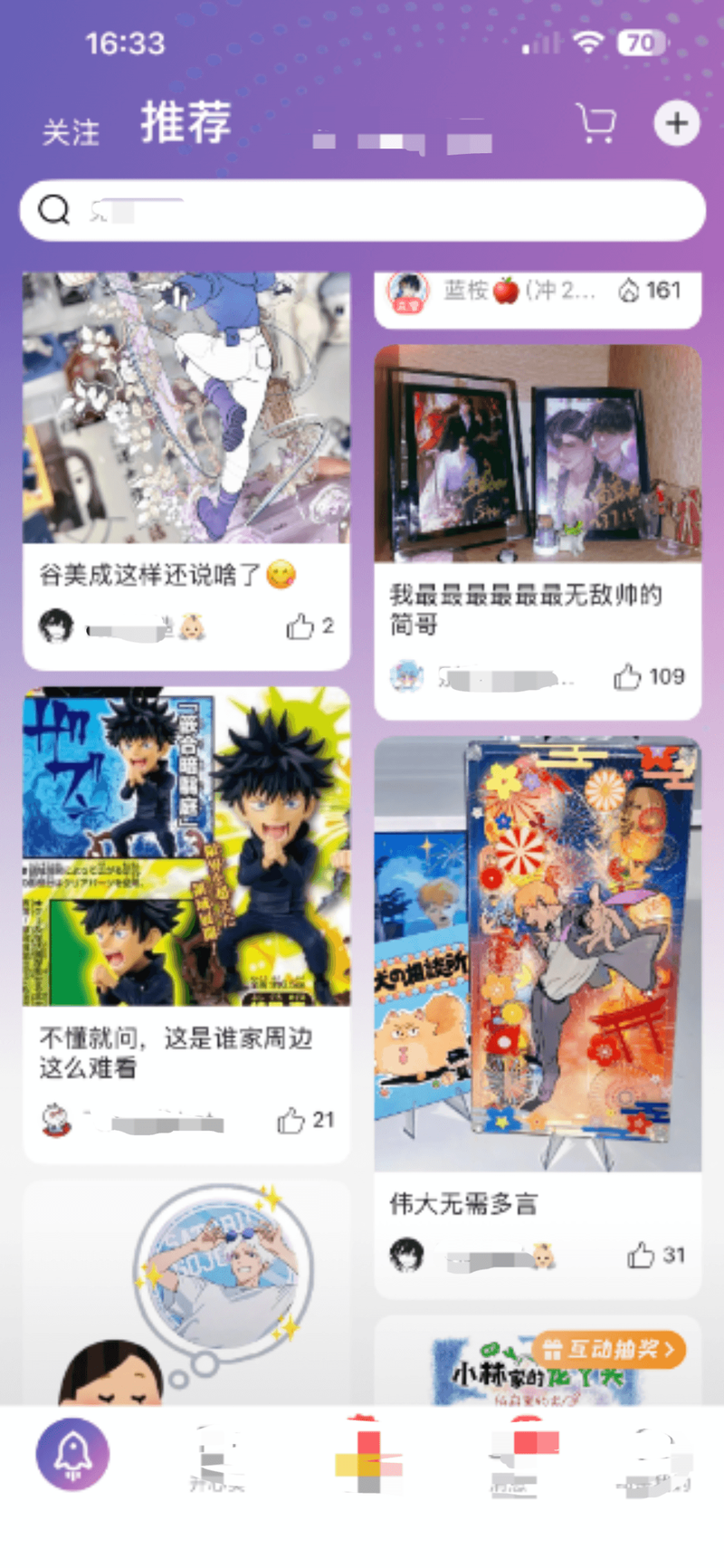724x1568 pixels.
Task: Tap the rocket home tab icon
Action: click(72, 1454)
